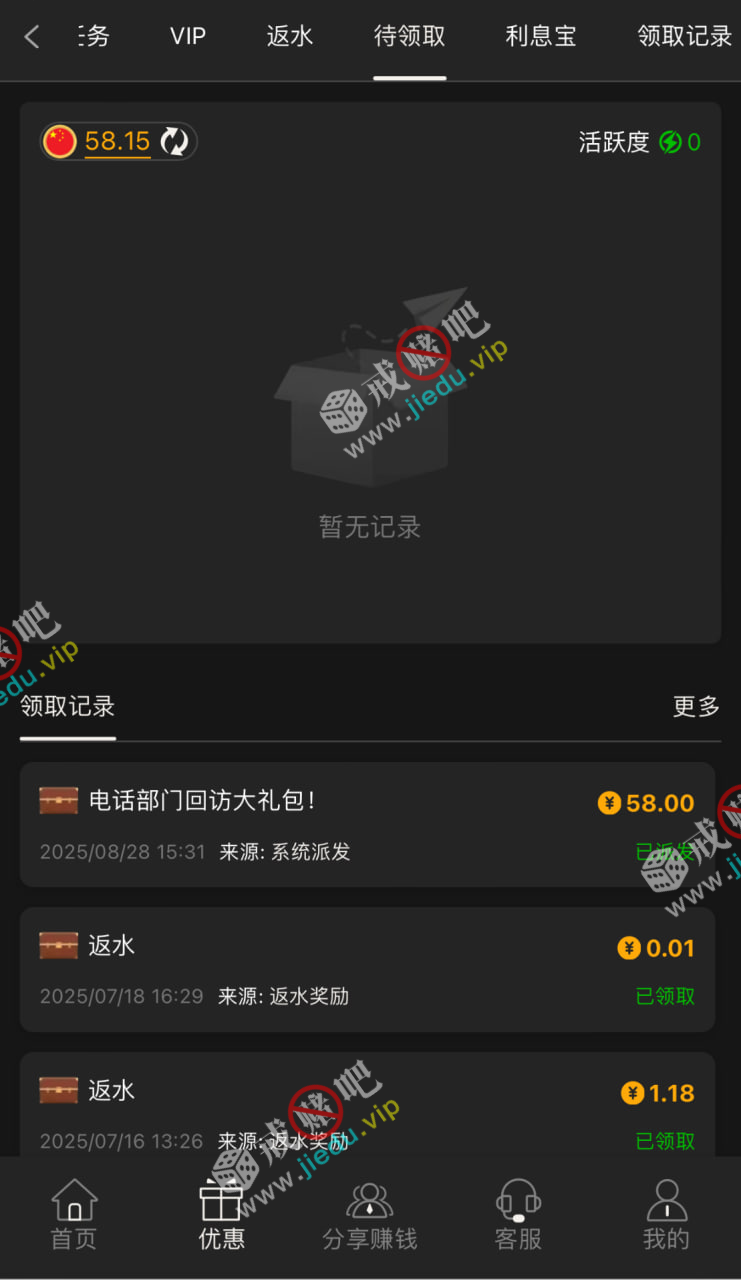Refresh the 58.15 balance
This screenshot has width=741, height=1280.
pyautogui.click(x=174, y=142)
